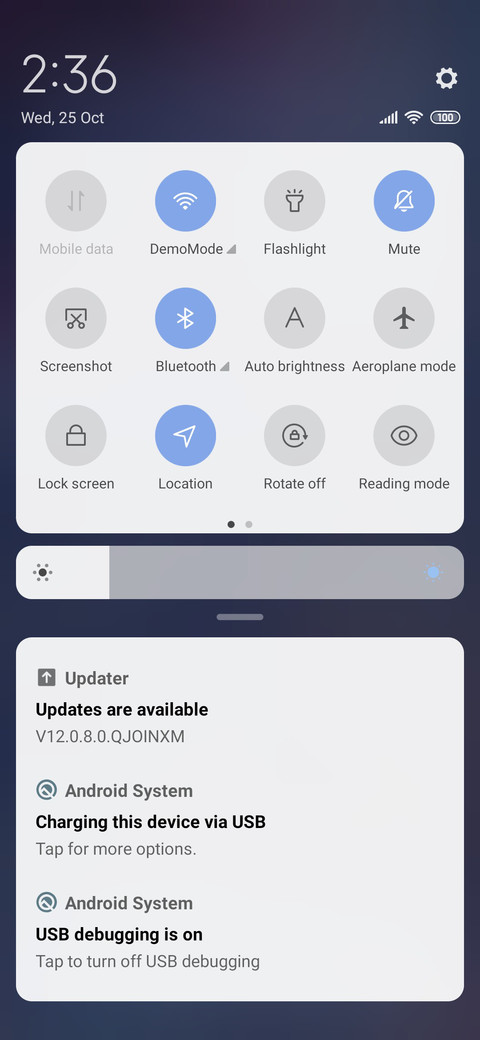Tap the Mobile data tile
480x1040 pixels.
(x=76, y=201)
